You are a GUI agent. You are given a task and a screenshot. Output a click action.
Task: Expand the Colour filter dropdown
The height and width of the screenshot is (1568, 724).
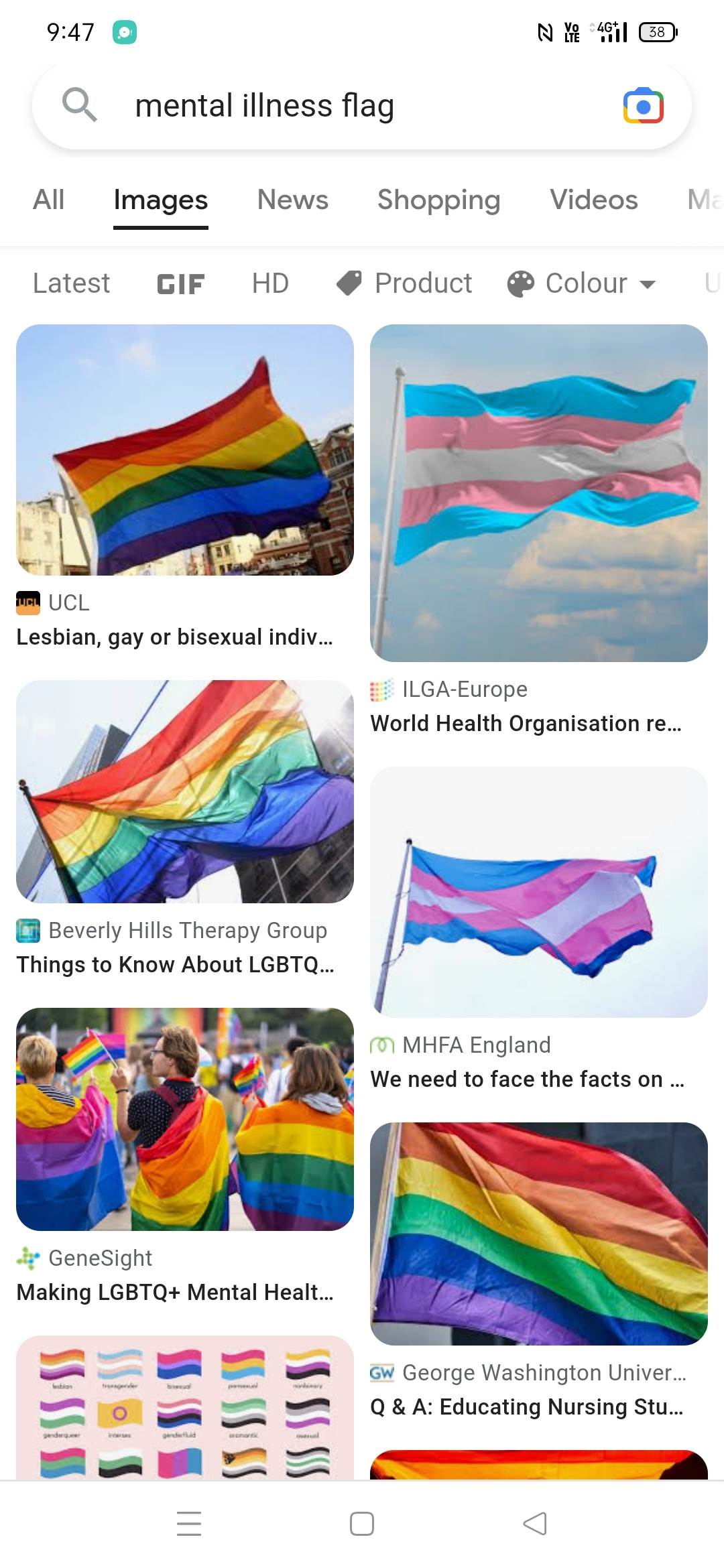[x=582, y=283]
